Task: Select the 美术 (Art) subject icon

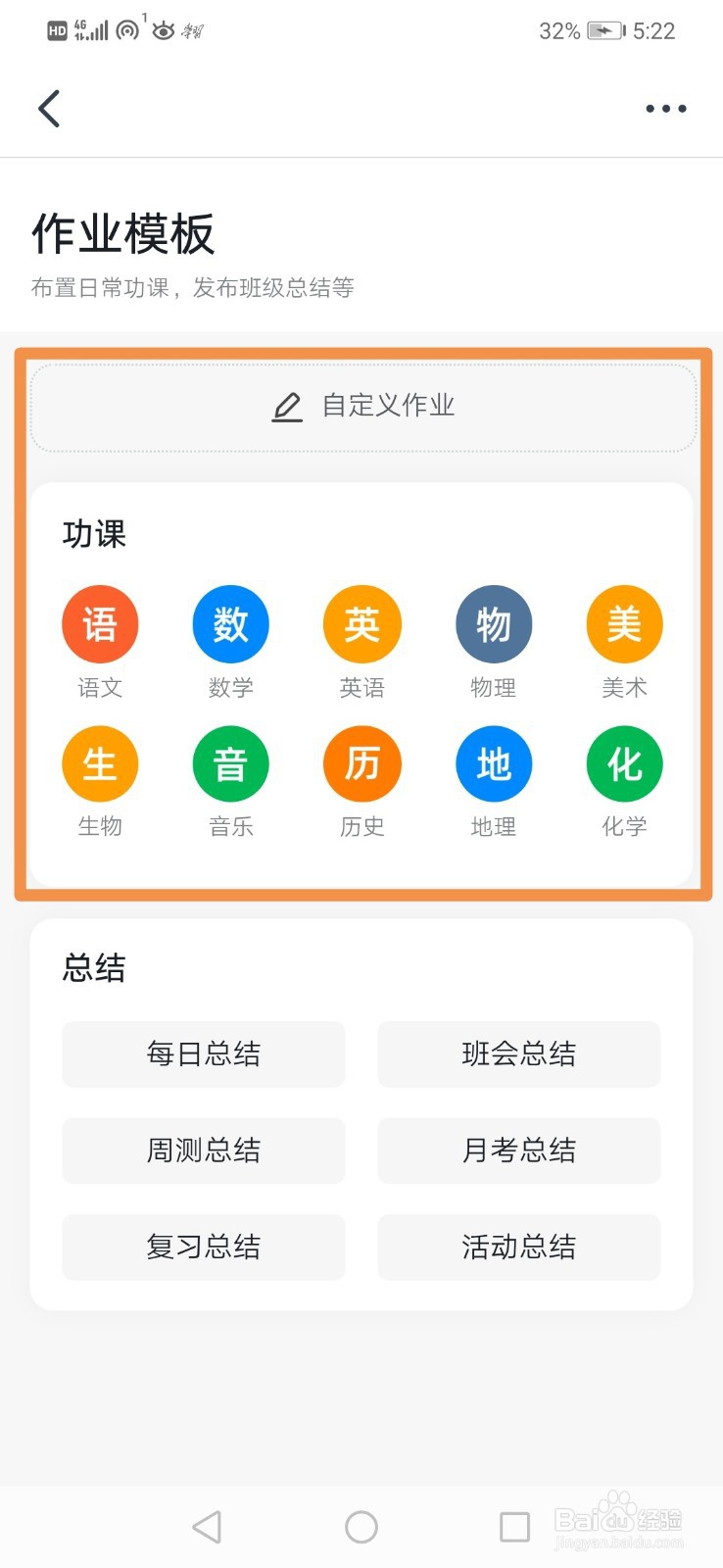Action: coord(624,623)
